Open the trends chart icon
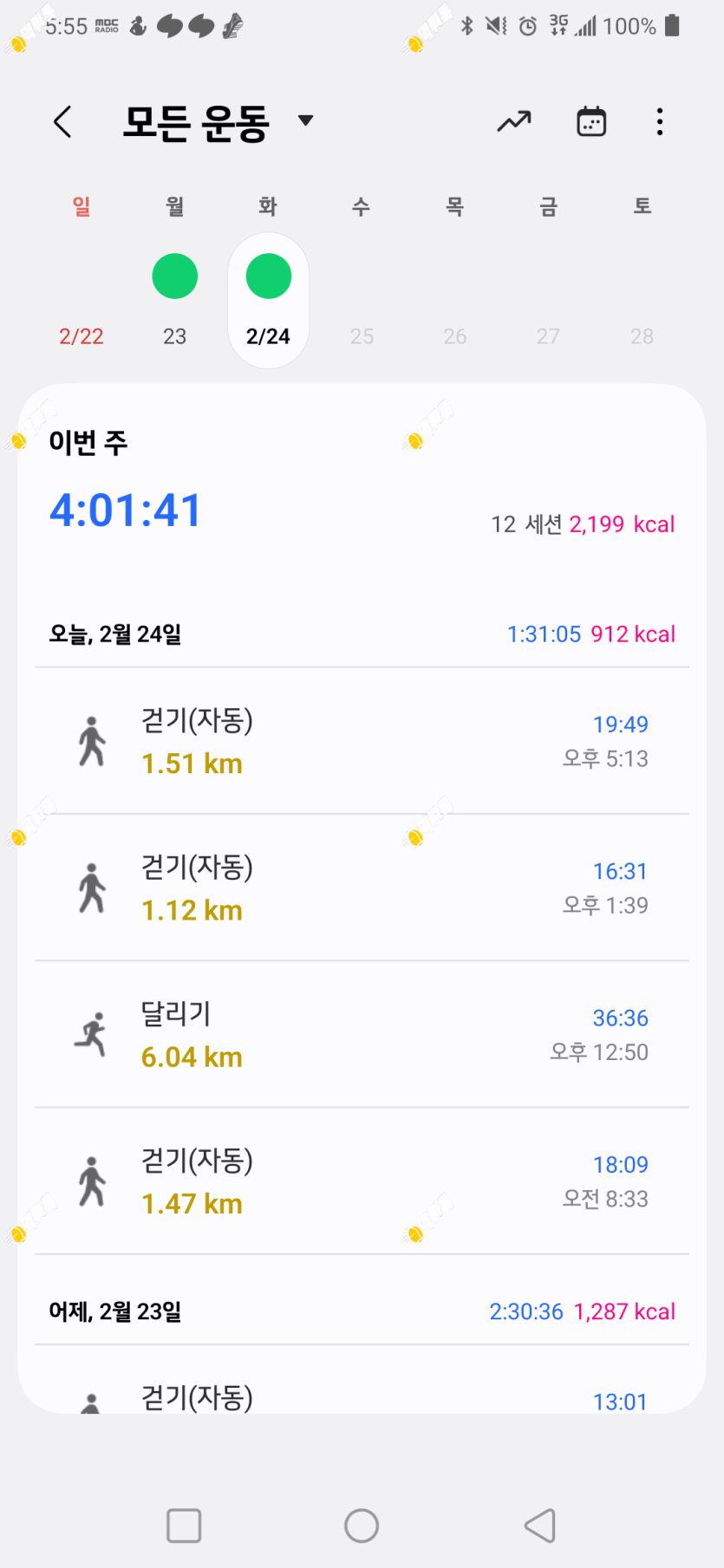The height and width of the screenshot is (1568, 724). [x=514, y=122]
